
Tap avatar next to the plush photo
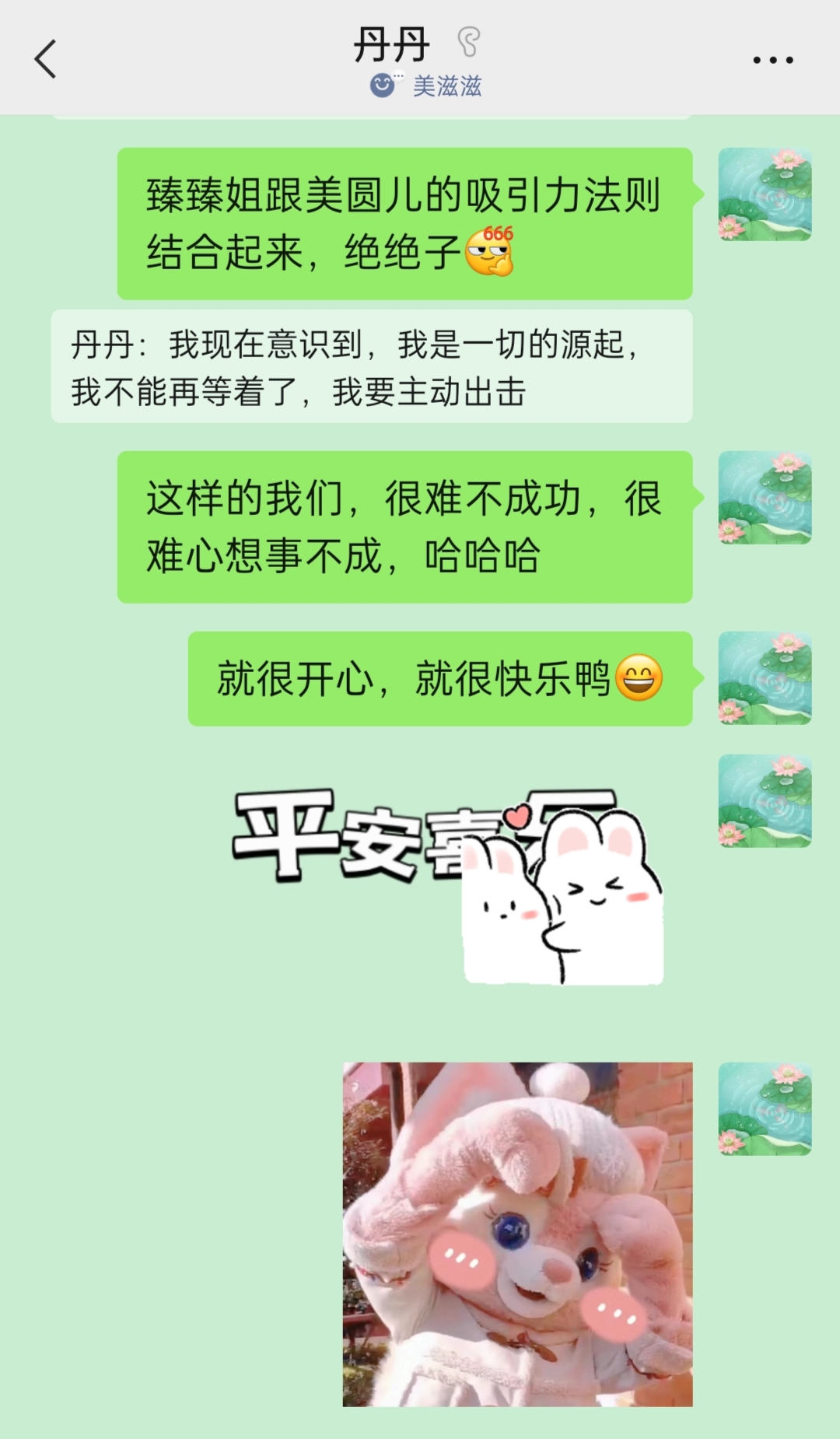click(765, 1109)
